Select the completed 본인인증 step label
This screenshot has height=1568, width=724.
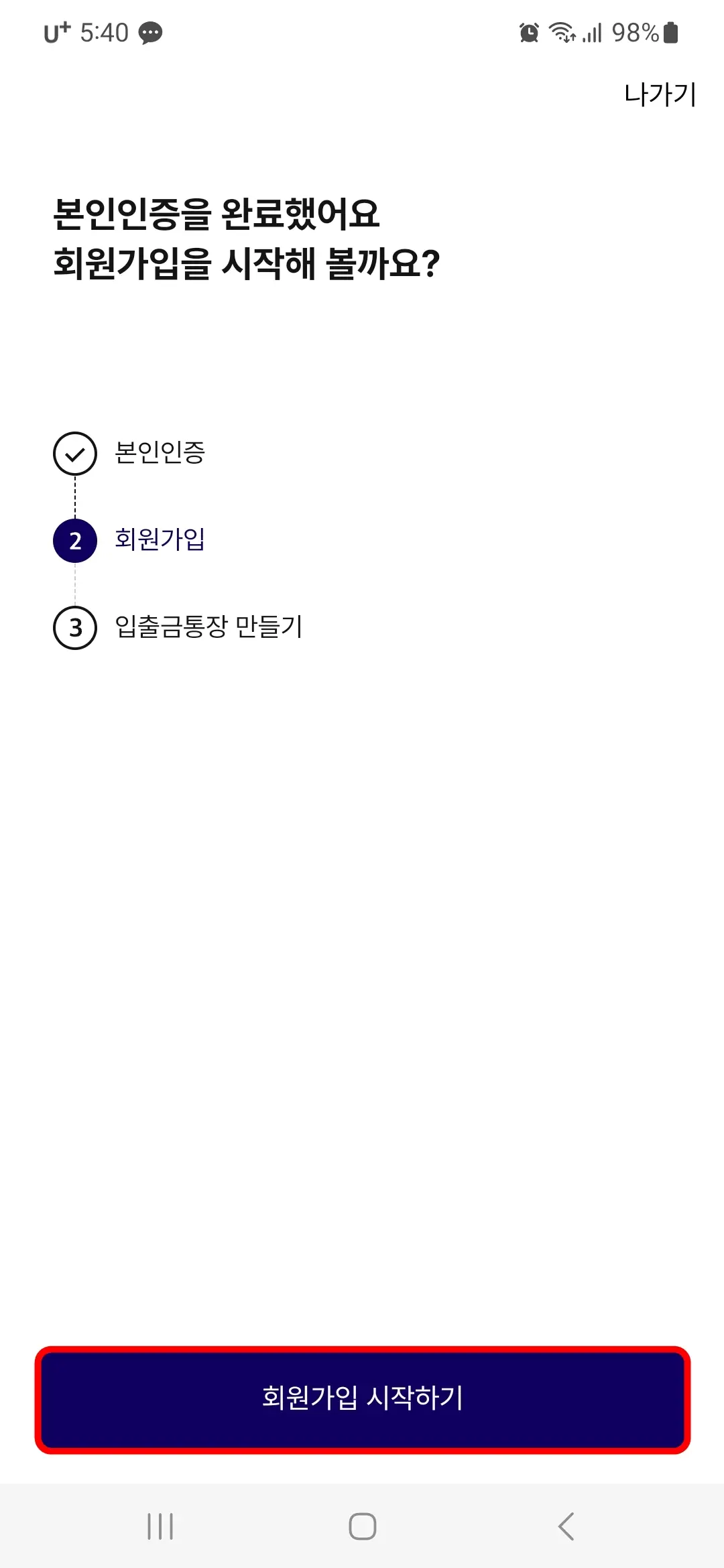click(x=161, y=454)
